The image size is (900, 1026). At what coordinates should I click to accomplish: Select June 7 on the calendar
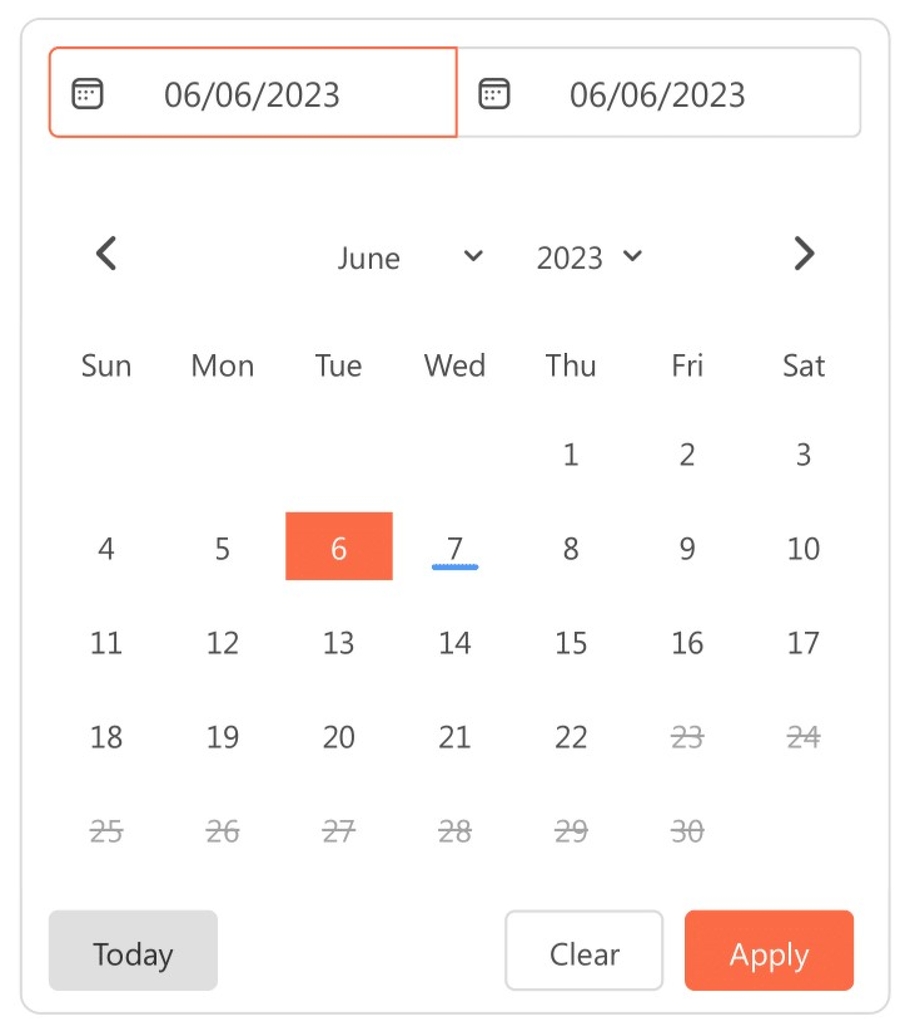tap(455, 548)
